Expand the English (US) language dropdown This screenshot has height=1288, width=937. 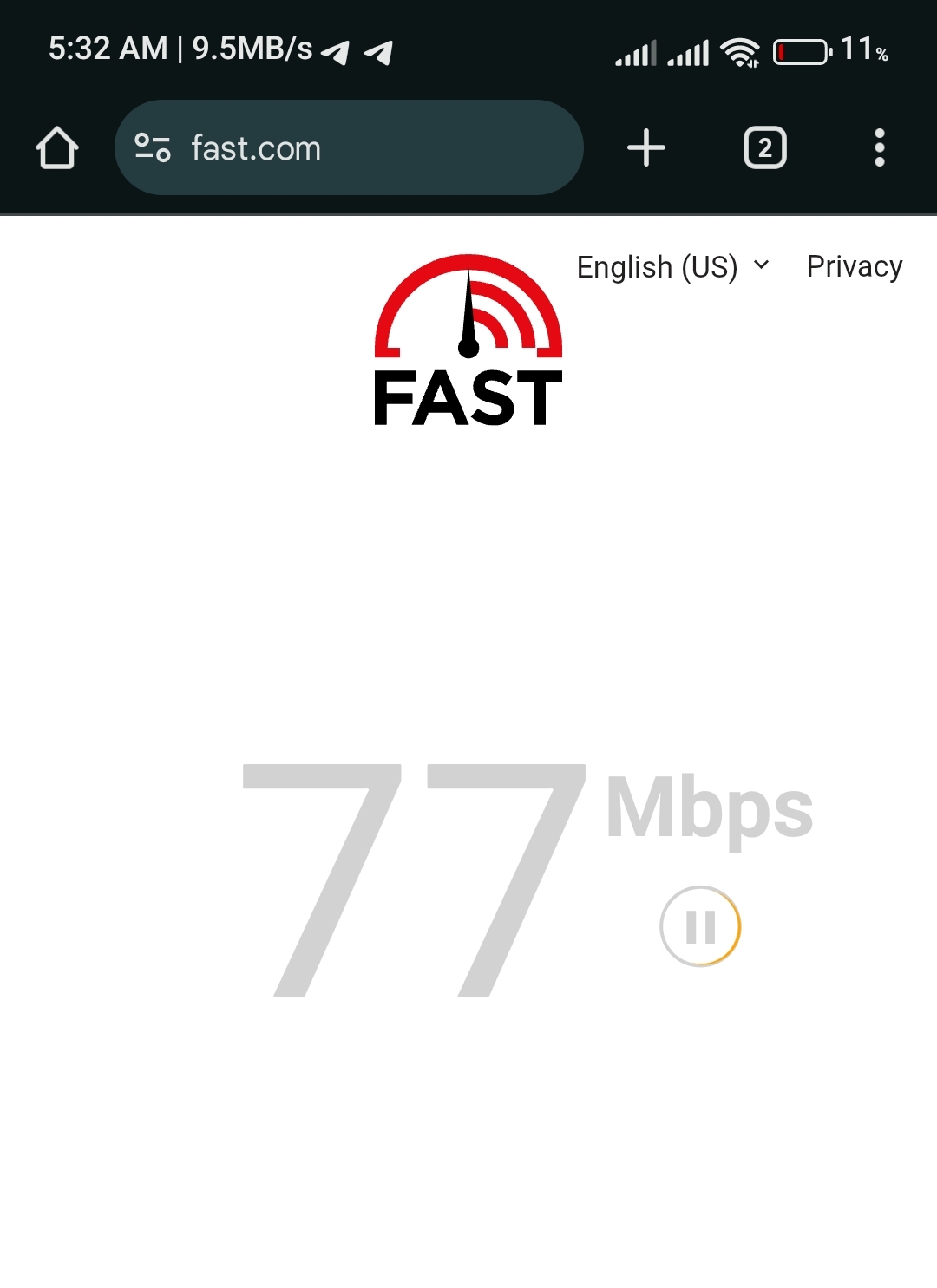[x=672, y=267]
